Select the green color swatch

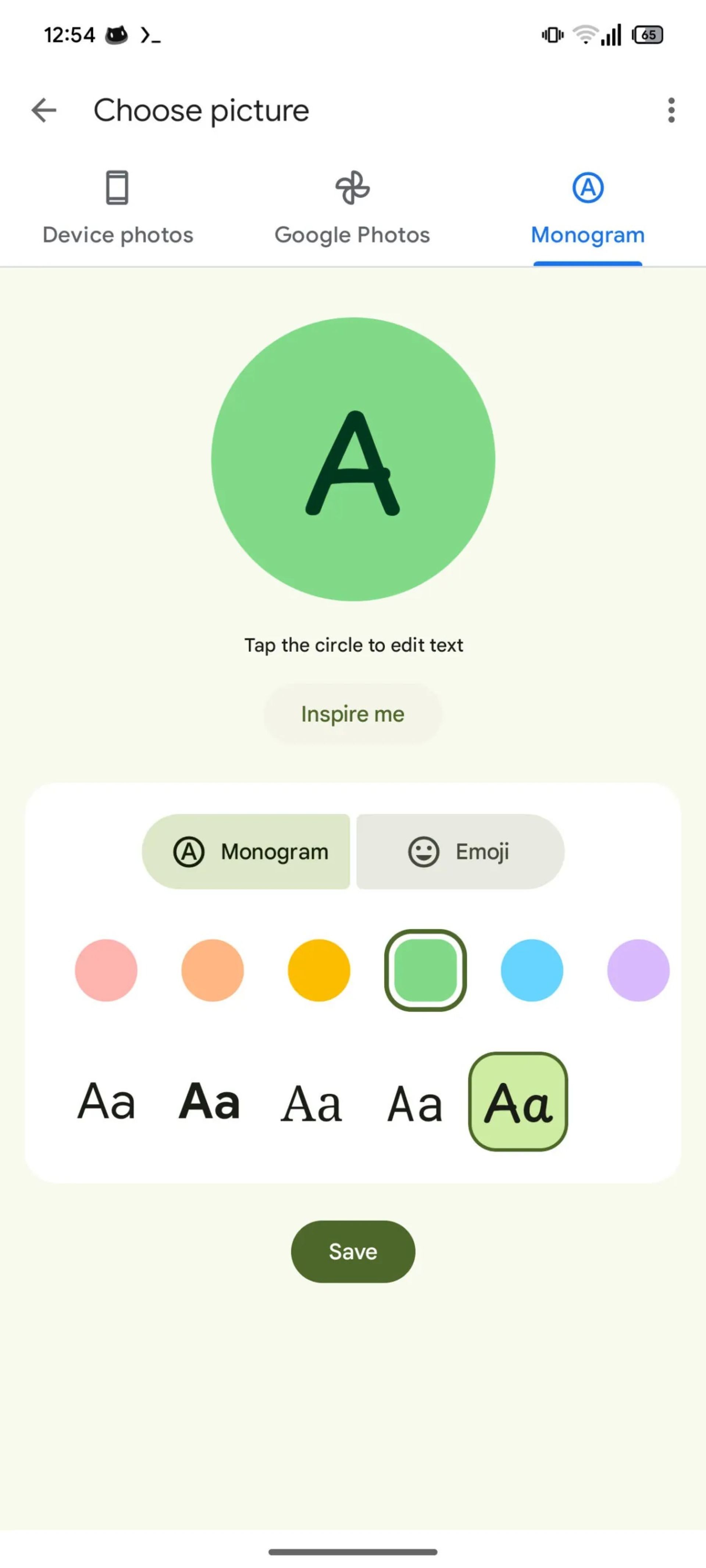click(425, 970)
